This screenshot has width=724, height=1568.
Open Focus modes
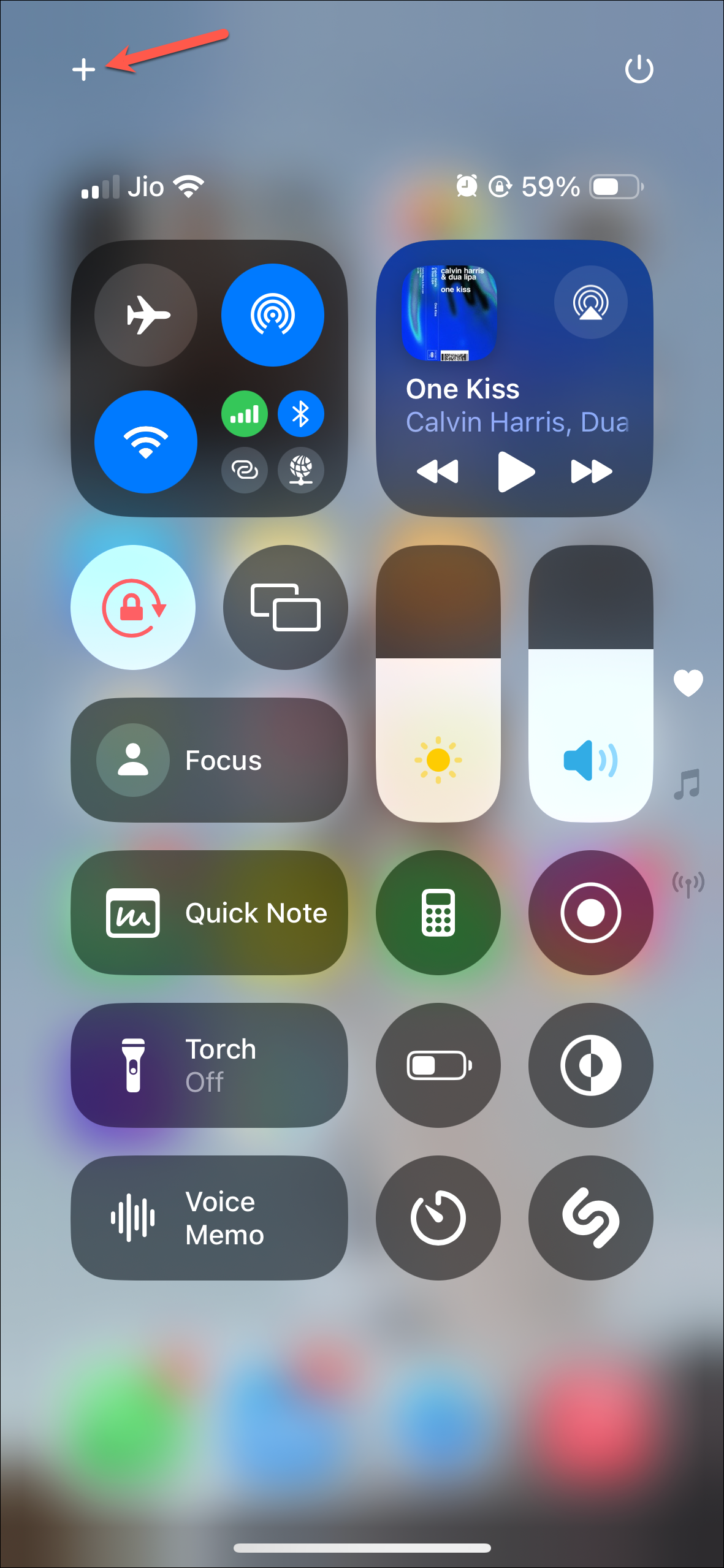(209, 760)
